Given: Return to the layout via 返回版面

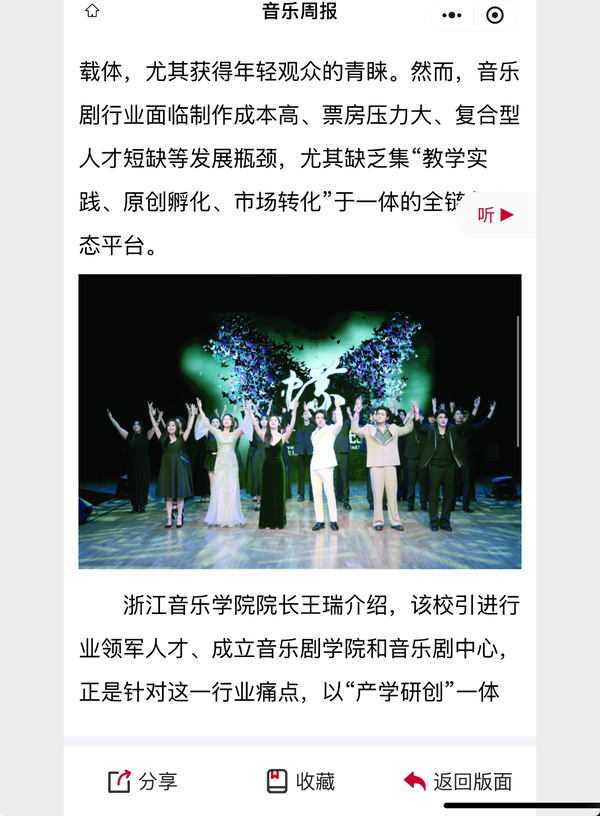Looking at the screenshot, I should pyautogui.click(x=458, y=781).
